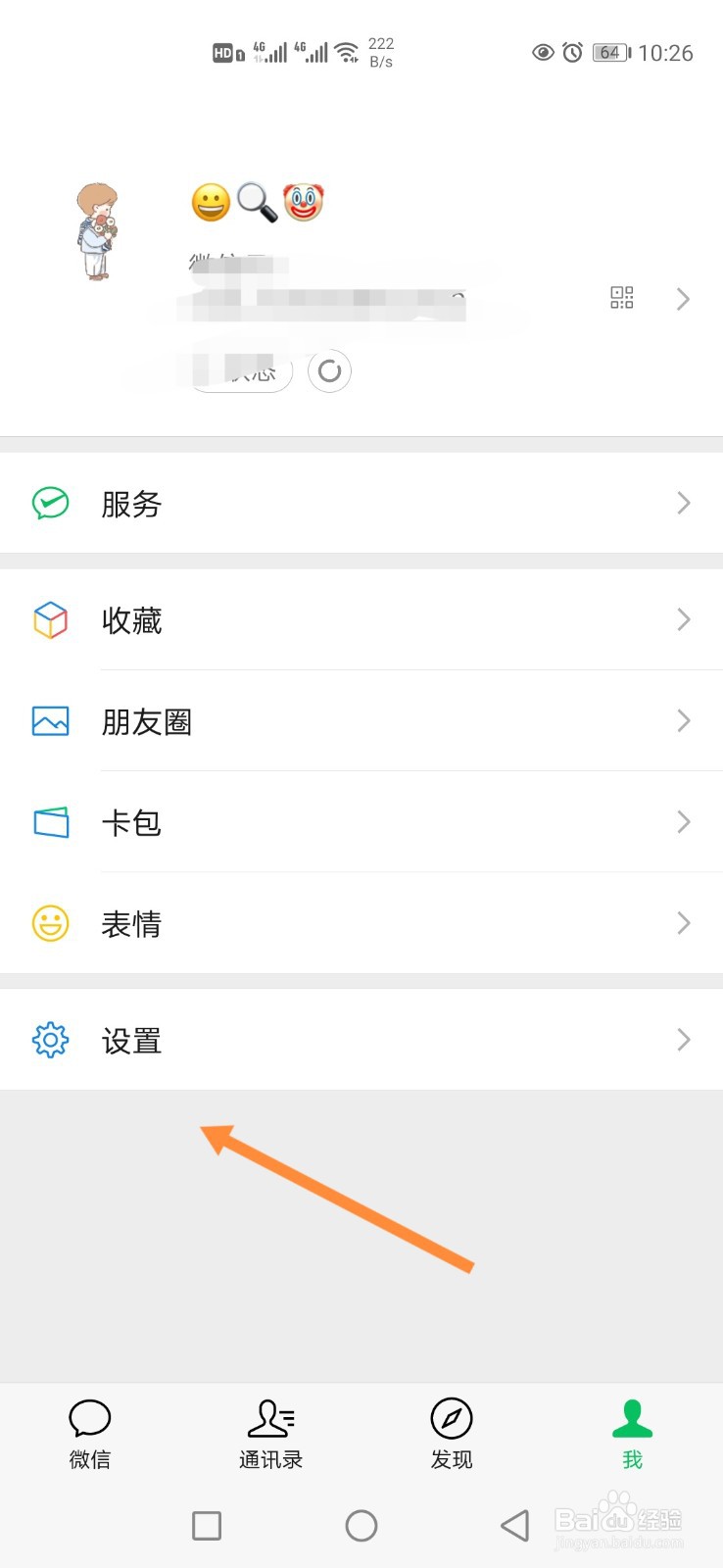Open 表情 stickers
Screen dimensions: 723x1568
tap(361, 923)
